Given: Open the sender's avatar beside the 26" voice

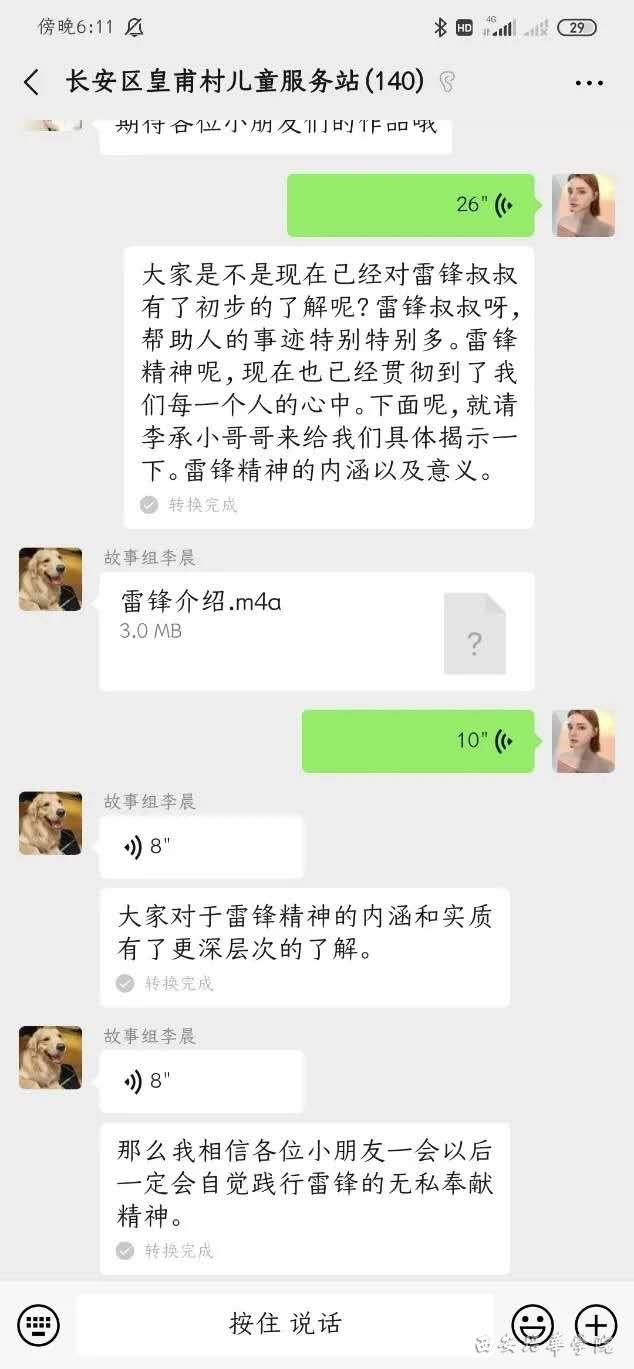Looking at the screenshot, I should point(583,205).
